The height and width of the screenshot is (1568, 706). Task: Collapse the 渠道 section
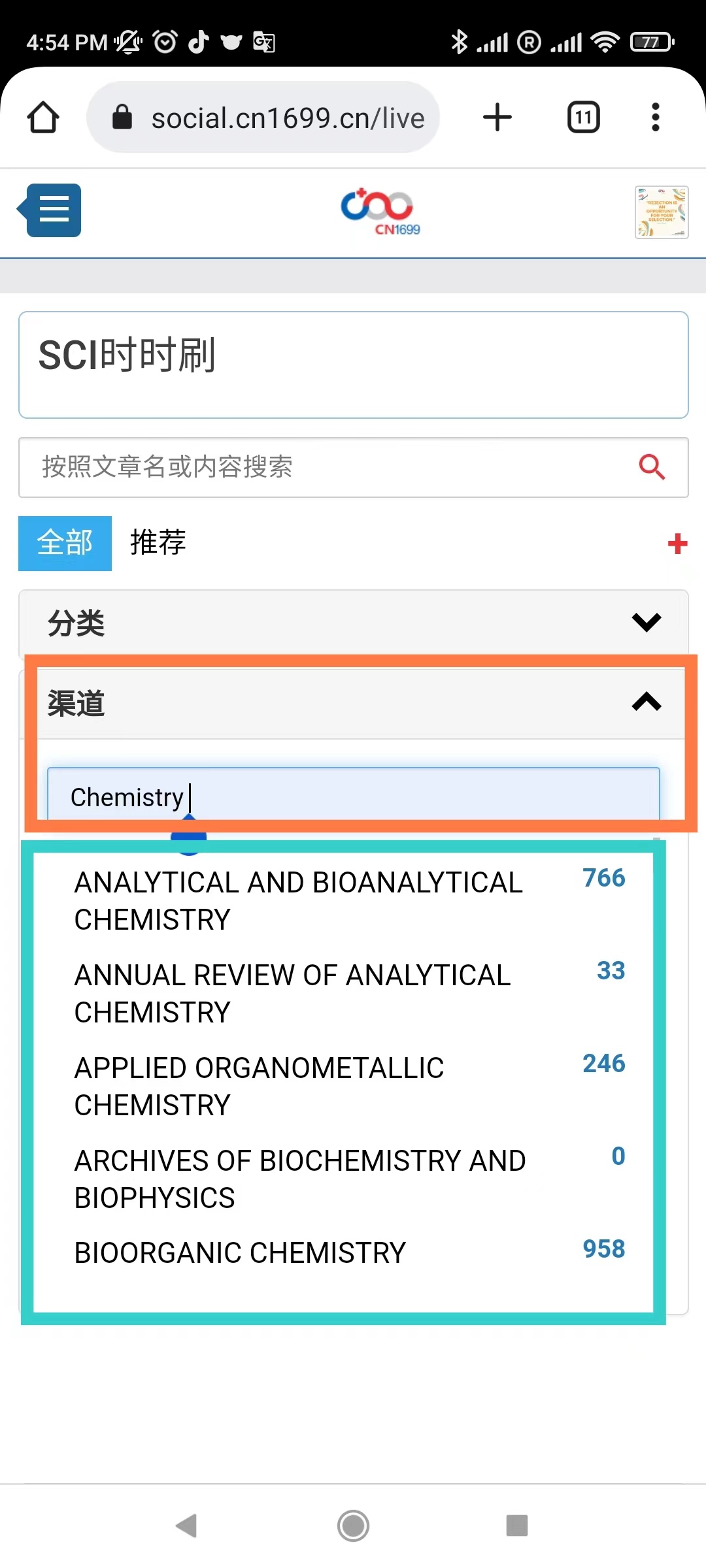click(x=354, y=703)
